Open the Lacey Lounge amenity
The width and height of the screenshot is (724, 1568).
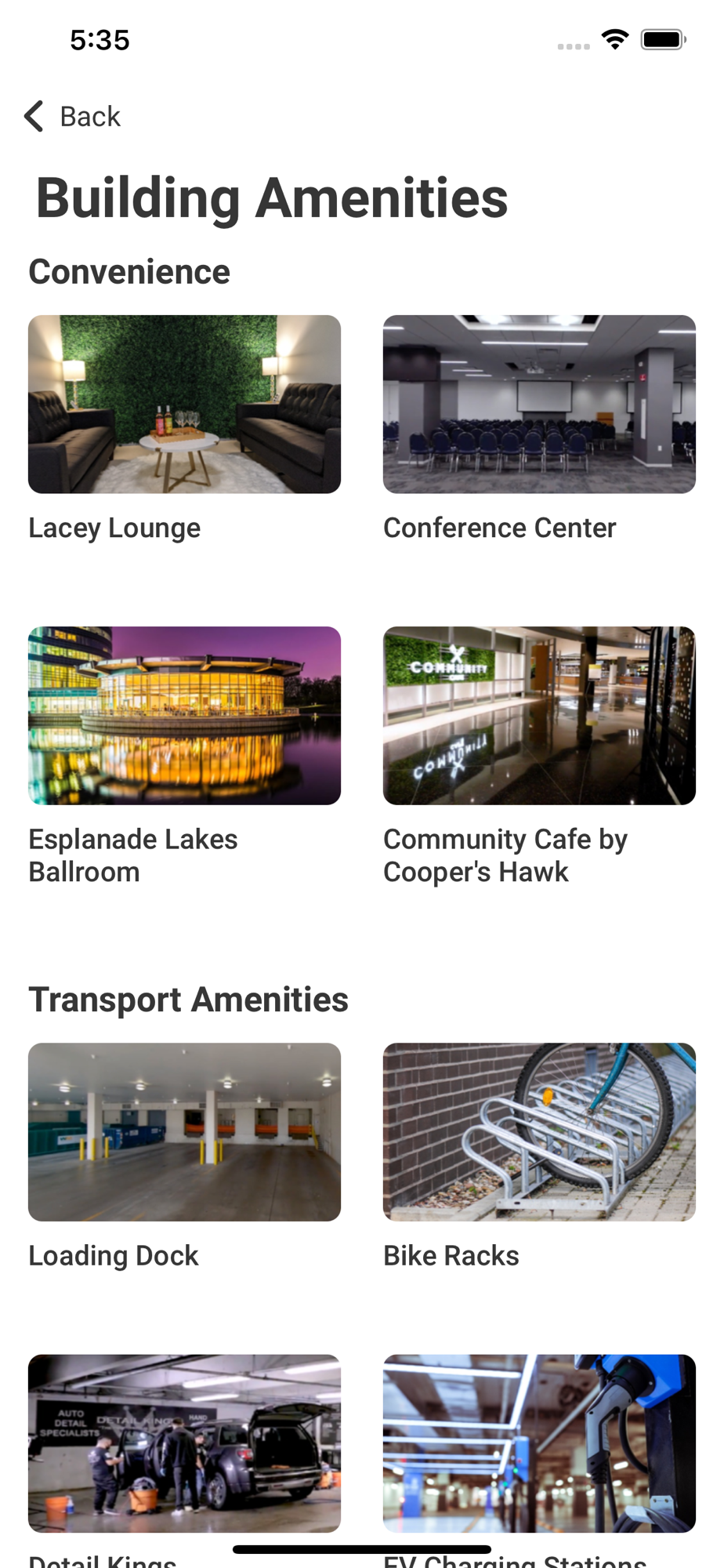(x=184, y=405)
